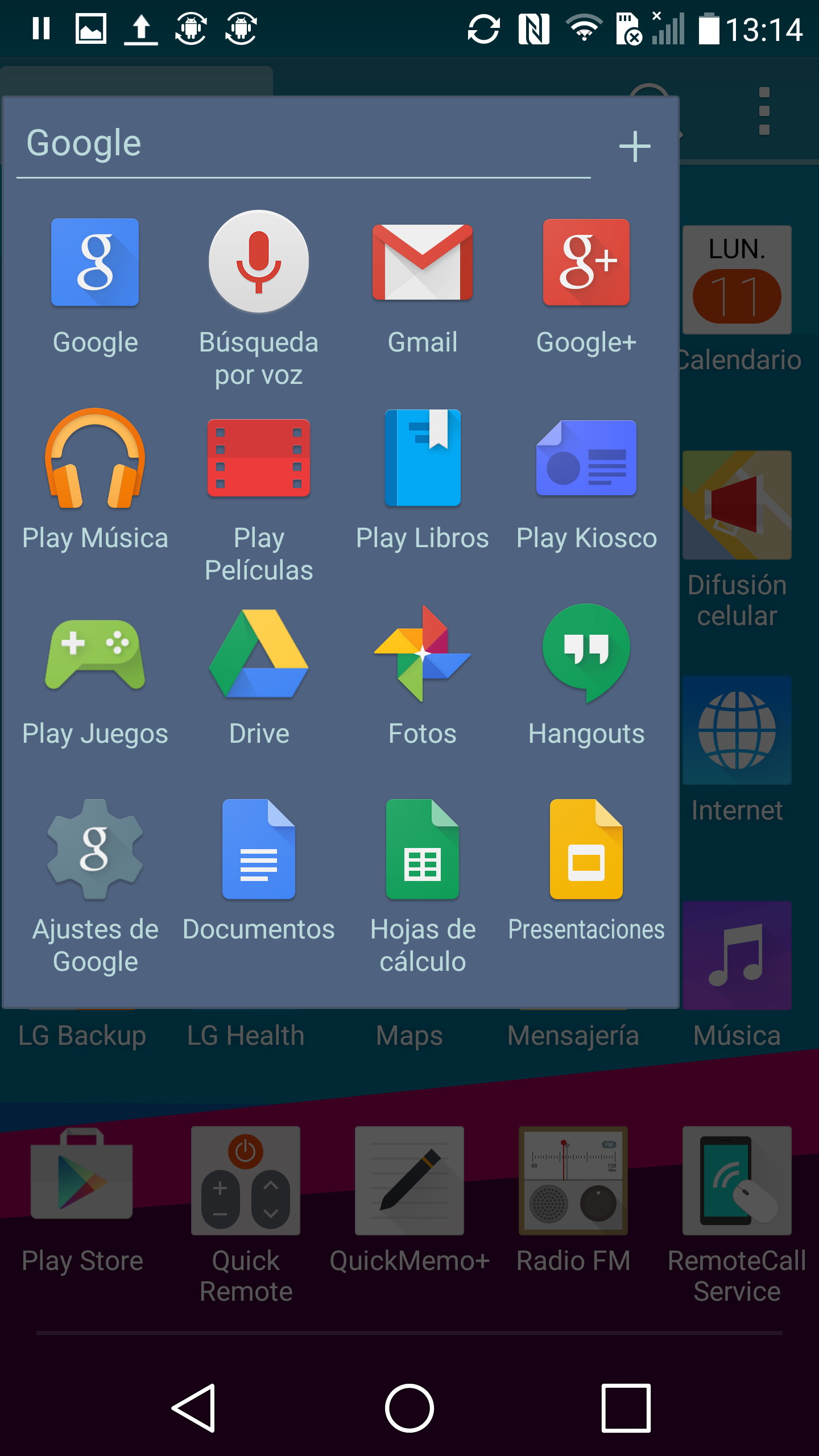This screenshot has width=819, height=1456.
Task: Open the Documentos app
Action: [259, 850]
